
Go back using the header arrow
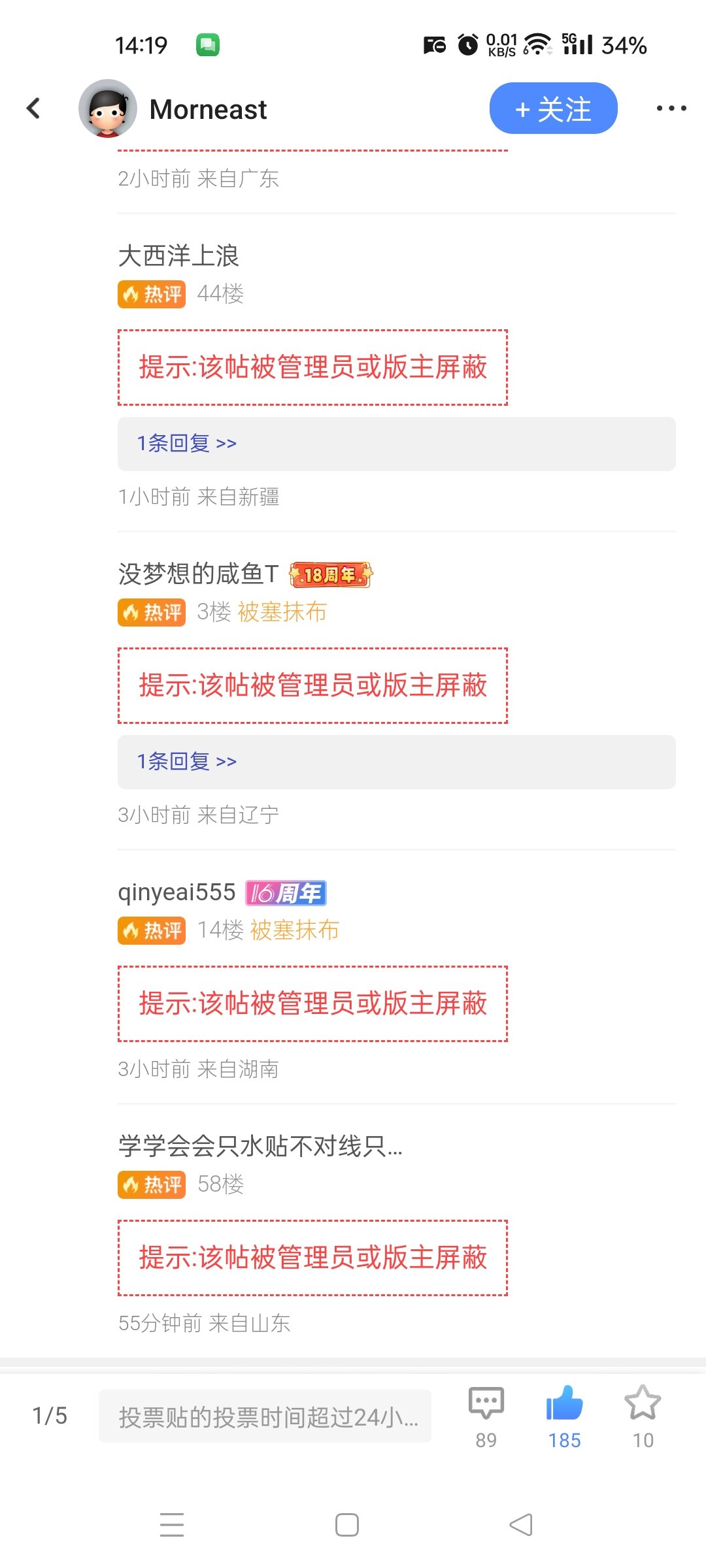pos(33,108)
